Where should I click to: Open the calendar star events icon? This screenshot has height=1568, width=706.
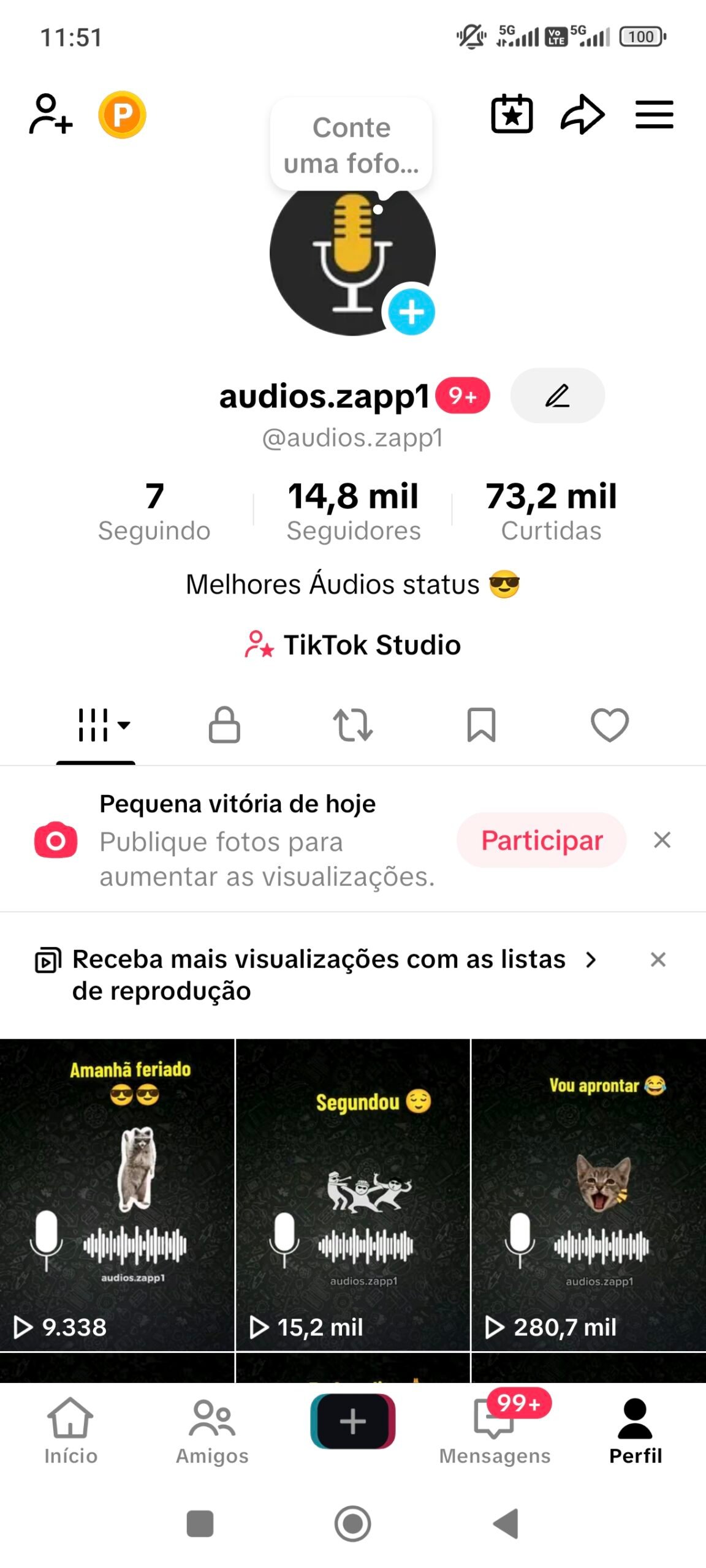coord(512,114)
